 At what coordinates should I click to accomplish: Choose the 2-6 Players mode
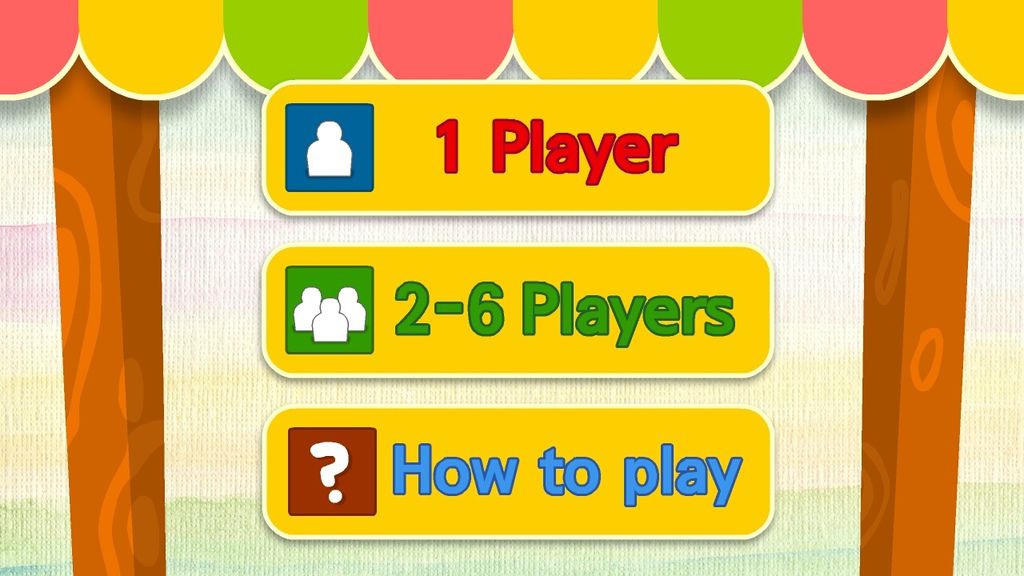pyautogui.click(x=517, y=311)
